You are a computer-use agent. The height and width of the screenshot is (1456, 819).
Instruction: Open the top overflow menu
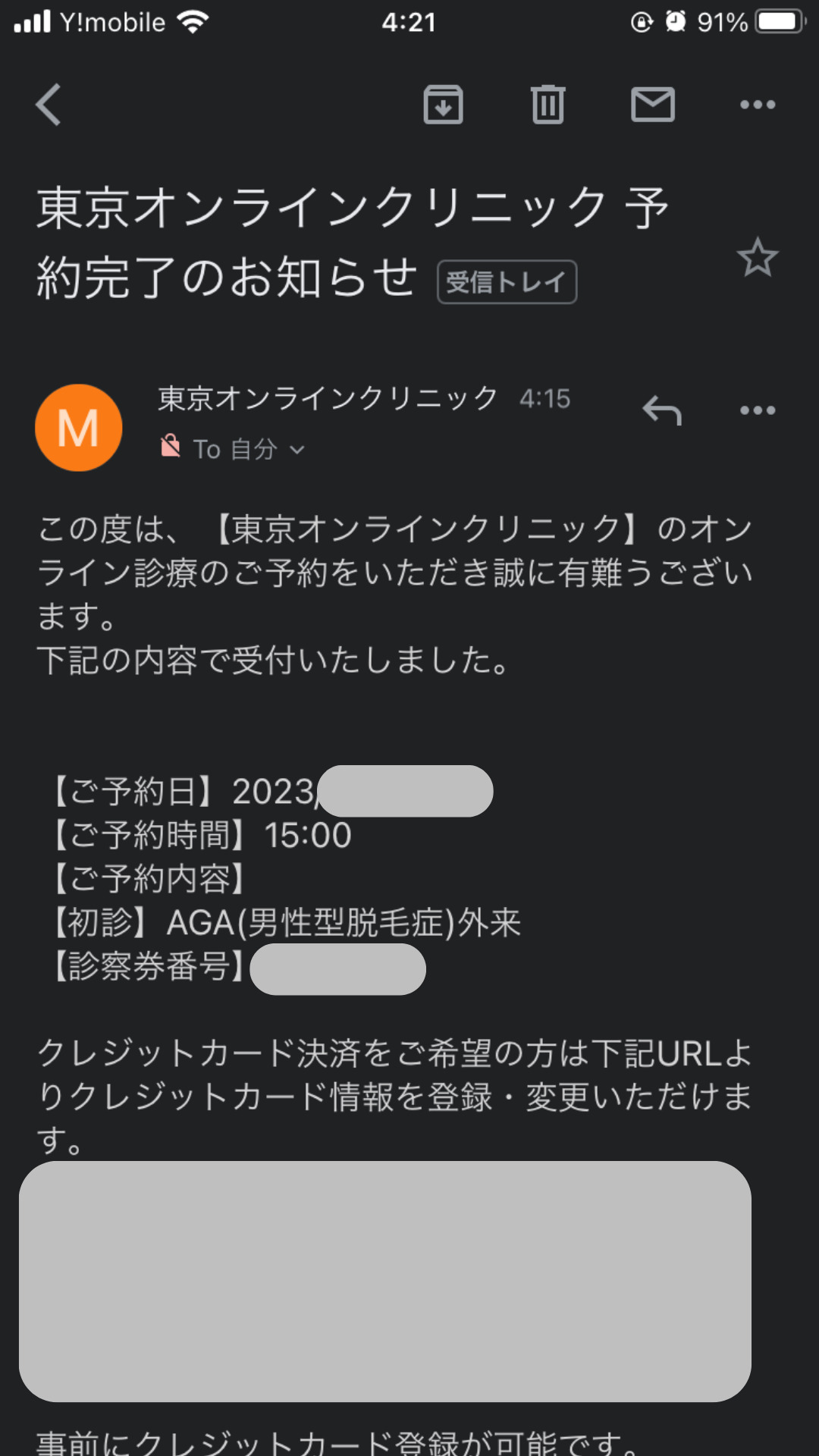[758, 105]
